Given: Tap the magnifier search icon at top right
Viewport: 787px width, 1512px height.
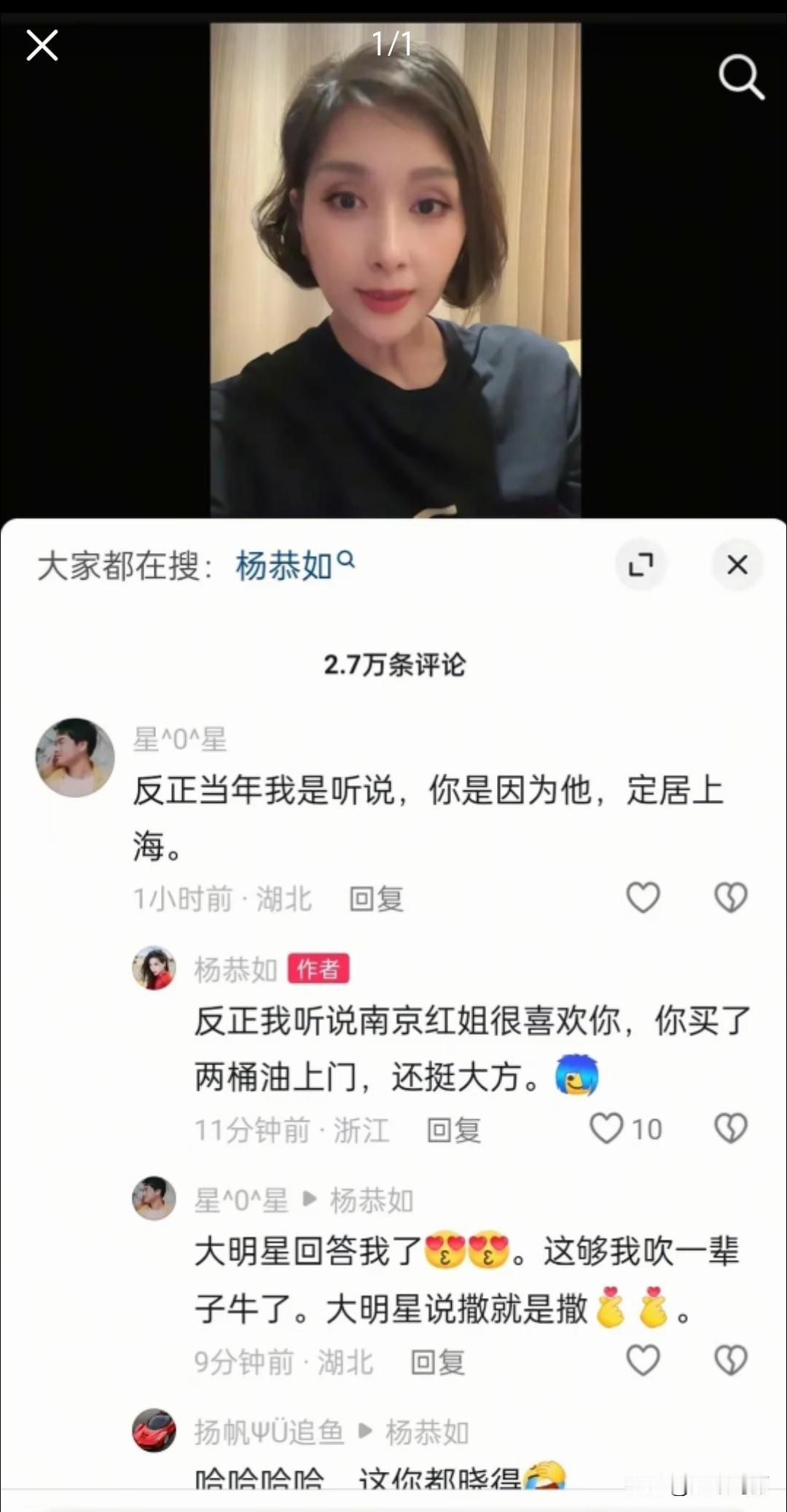Looking at the screenshot, I should pyautogui.click(x=742, y=78).
